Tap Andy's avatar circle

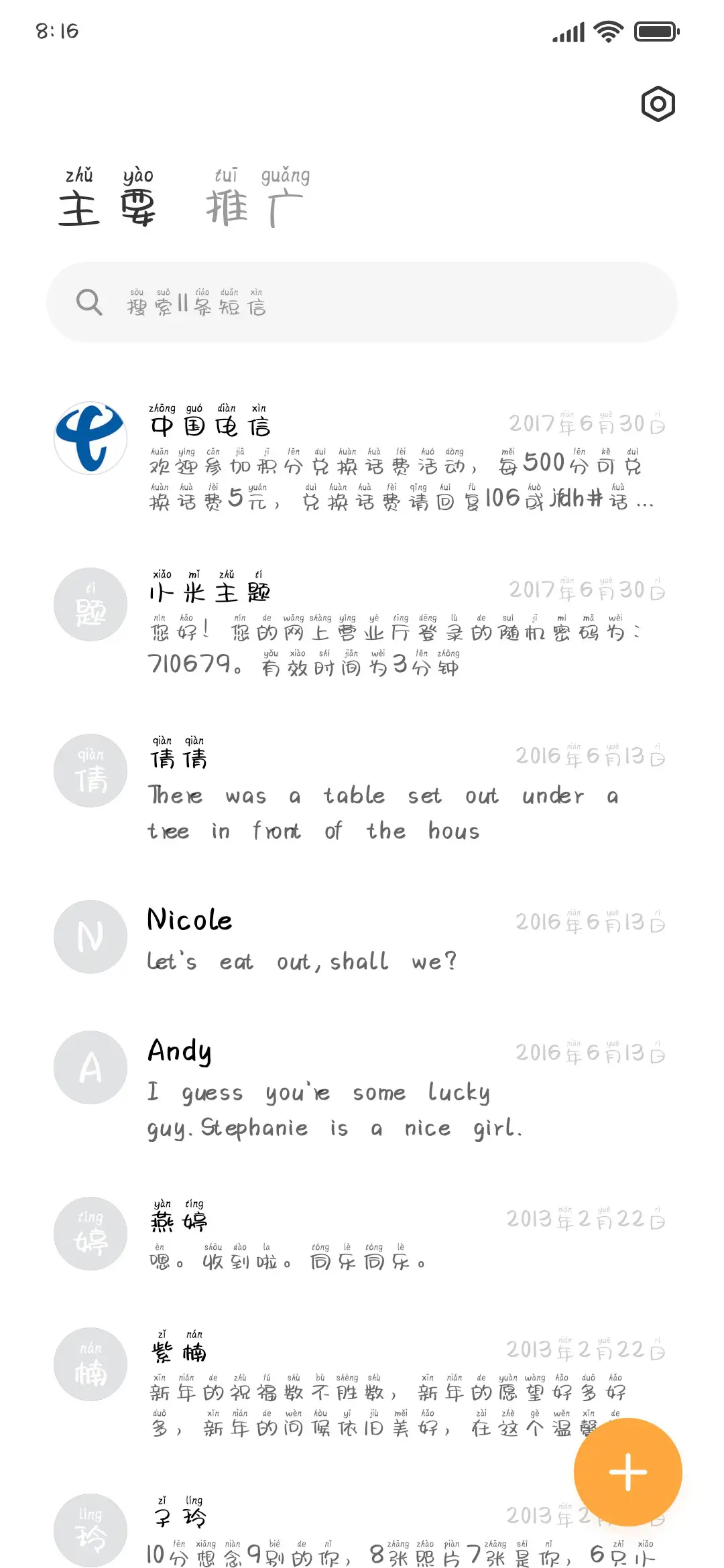90,1068
